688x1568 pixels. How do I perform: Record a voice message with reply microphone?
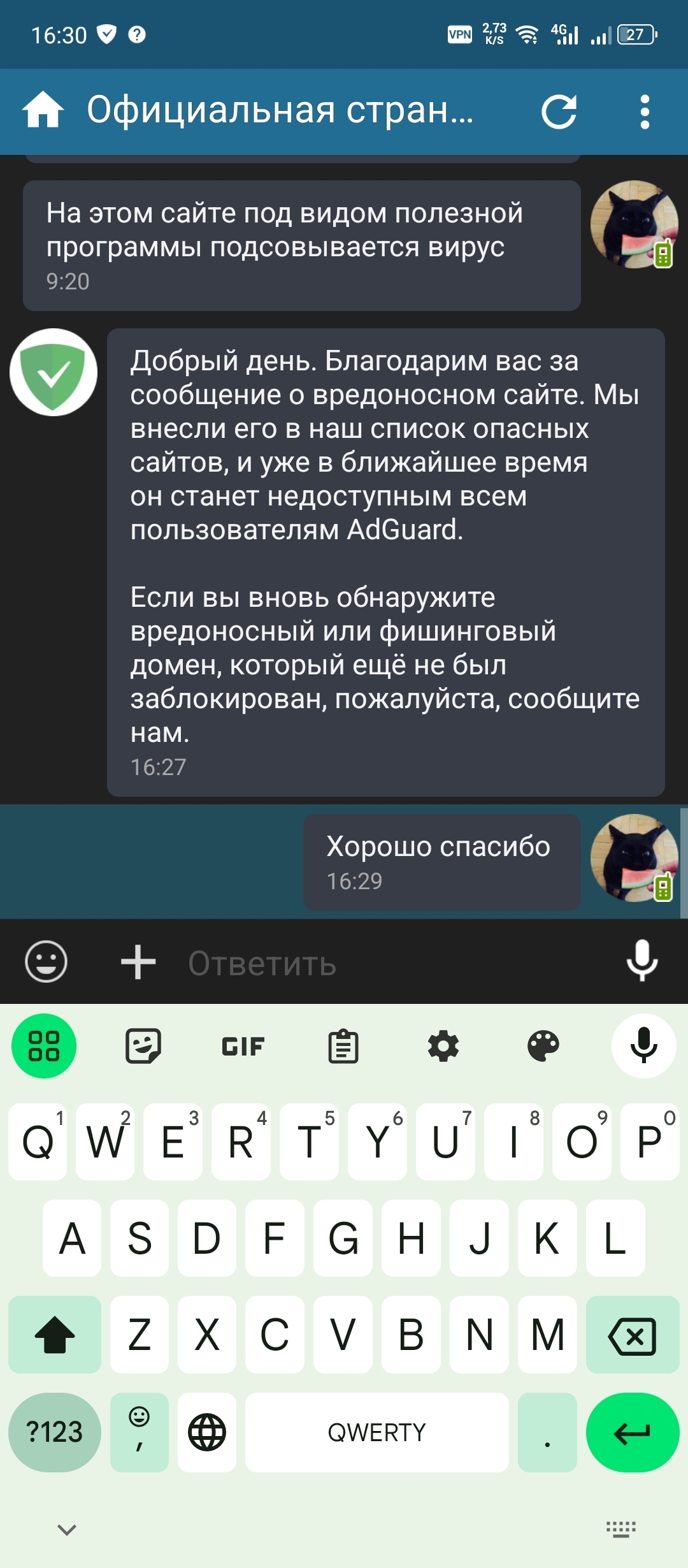tap(641, 960)
